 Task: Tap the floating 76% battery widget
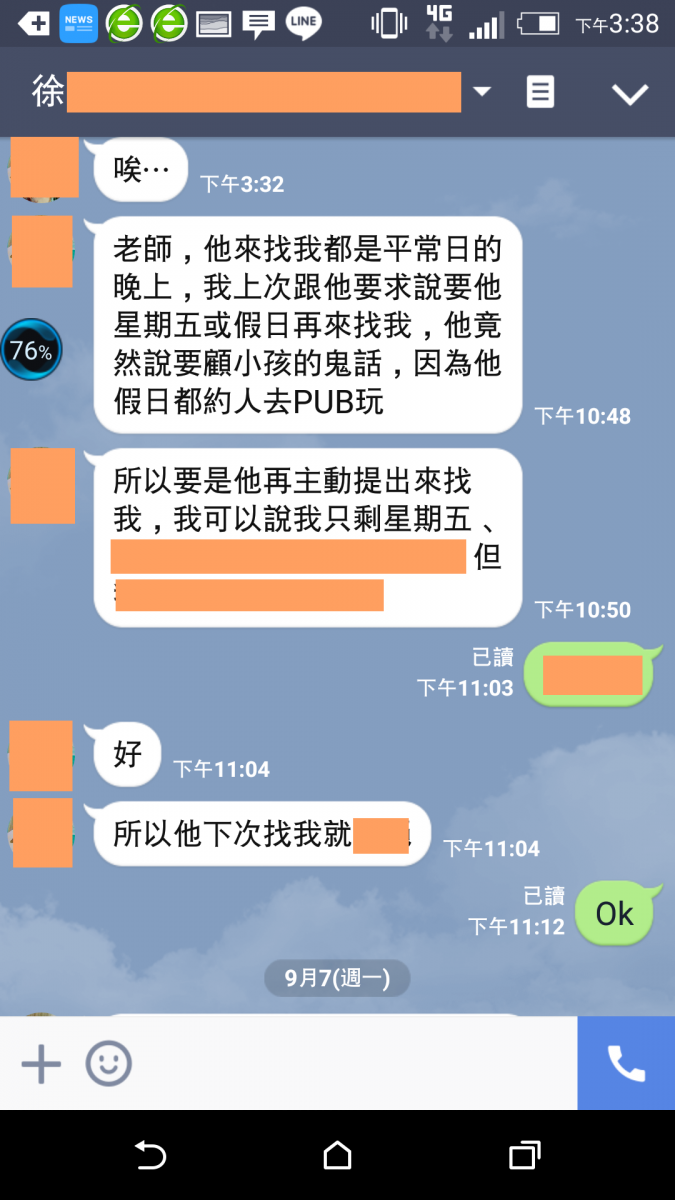31,350
